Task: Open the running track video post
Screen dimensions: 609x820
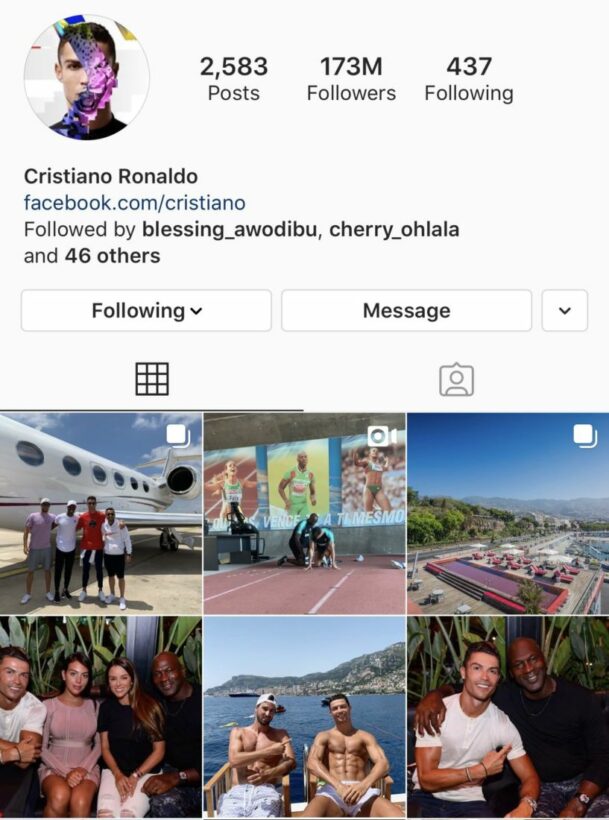Action: pos(304,513)
